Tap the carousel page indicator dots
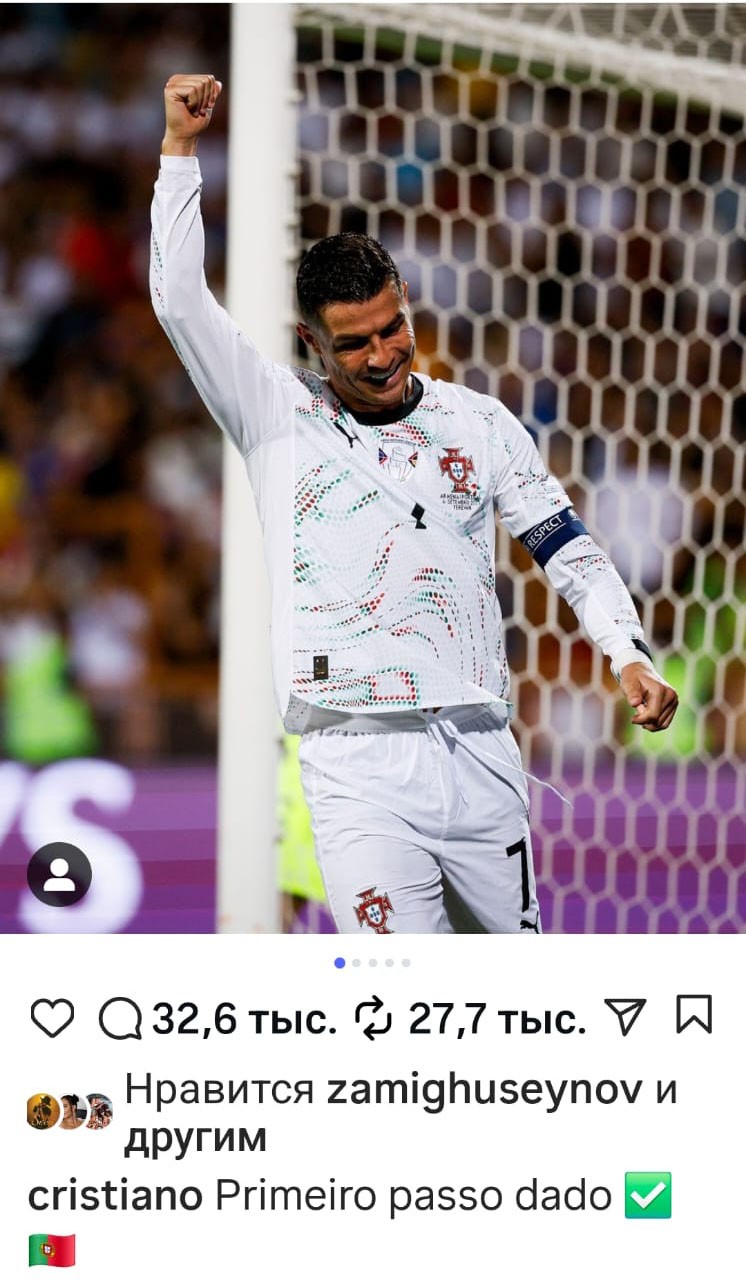 (x=372, y=962)
